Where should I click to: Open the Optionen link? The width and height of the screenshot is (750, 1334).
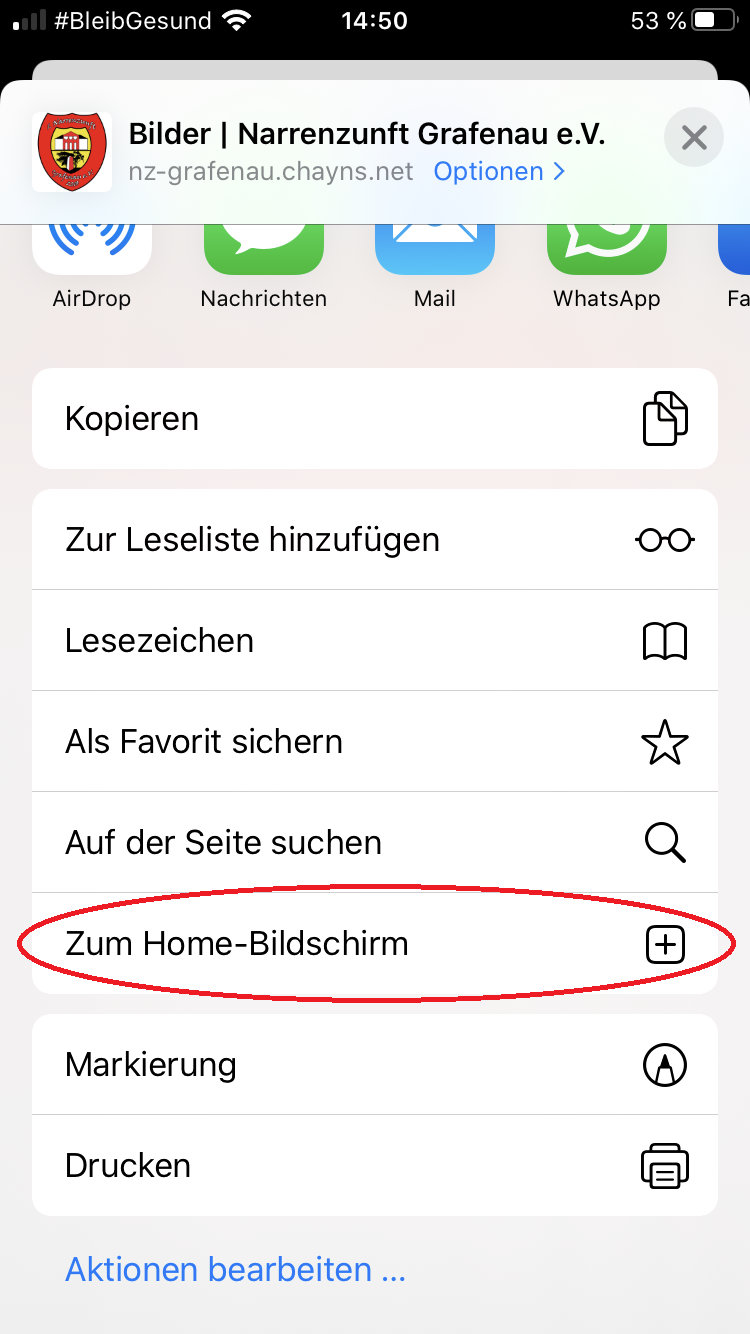[x=498, y=172]
